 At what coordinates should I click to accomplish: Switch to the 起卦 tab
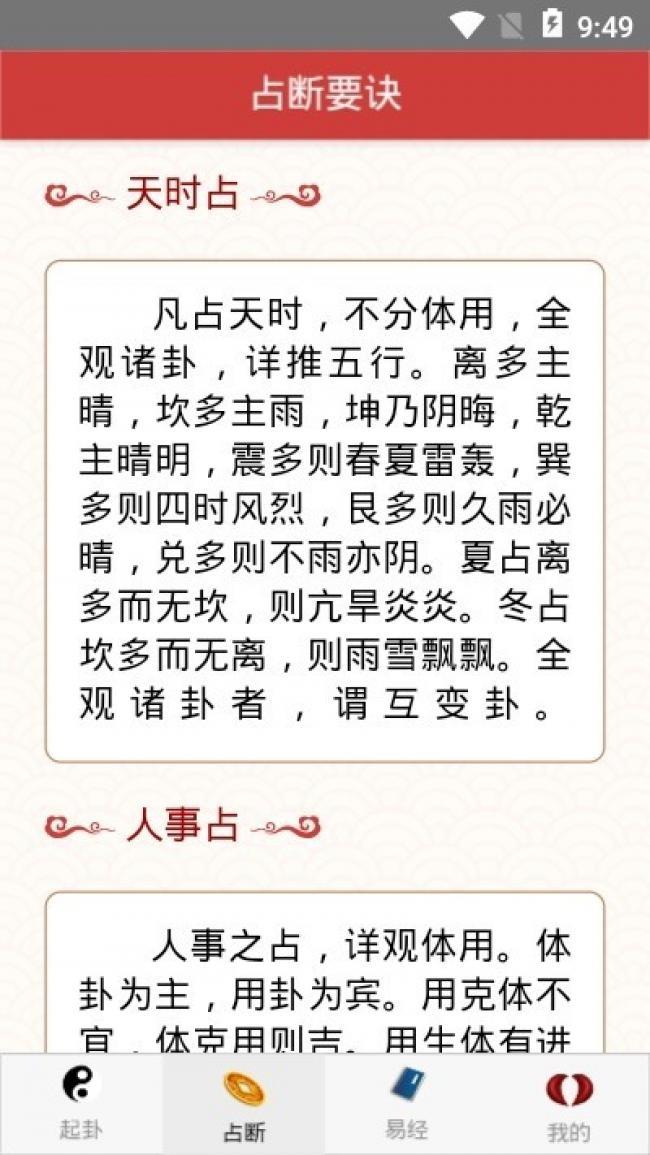tap(81, 1104)
